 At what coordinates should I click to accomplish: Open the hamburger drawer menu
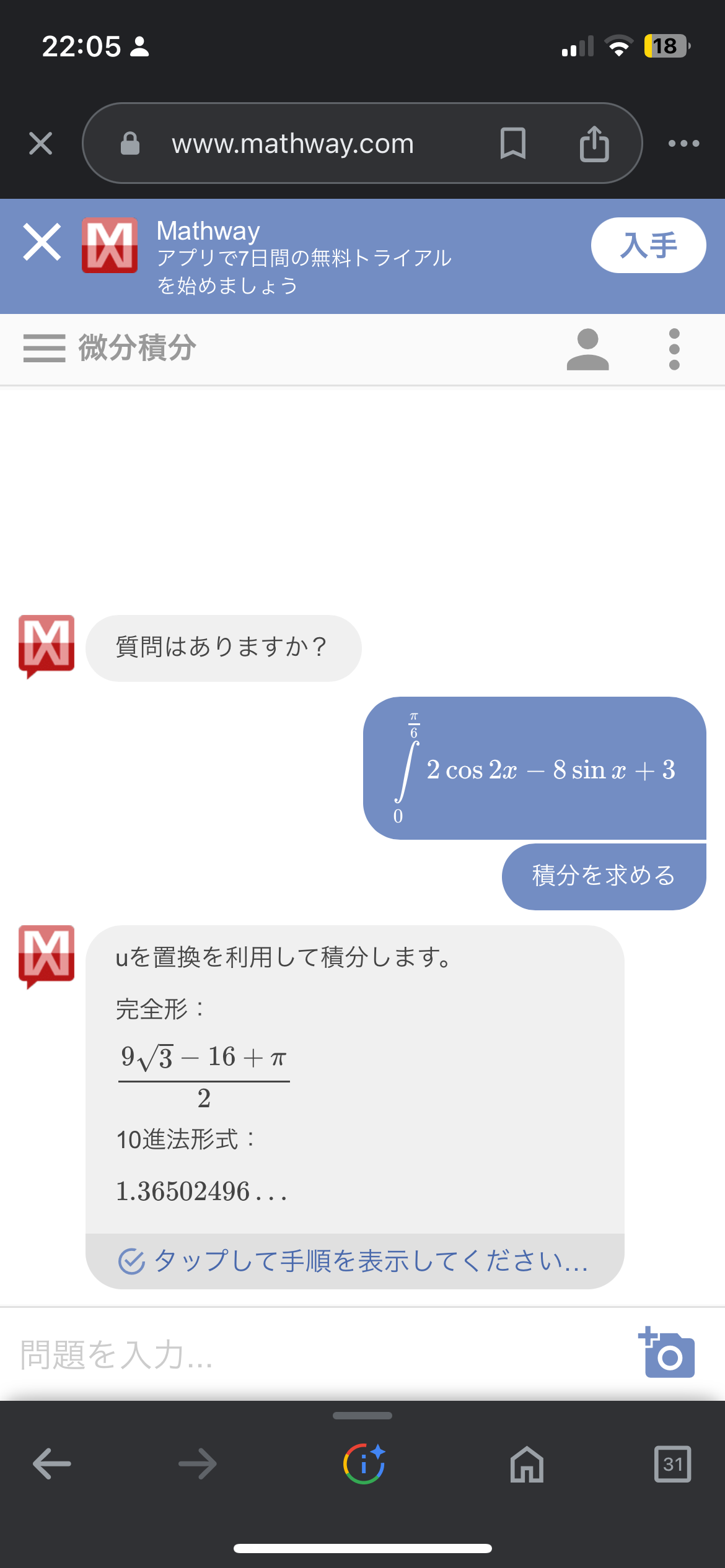point(44,348)
